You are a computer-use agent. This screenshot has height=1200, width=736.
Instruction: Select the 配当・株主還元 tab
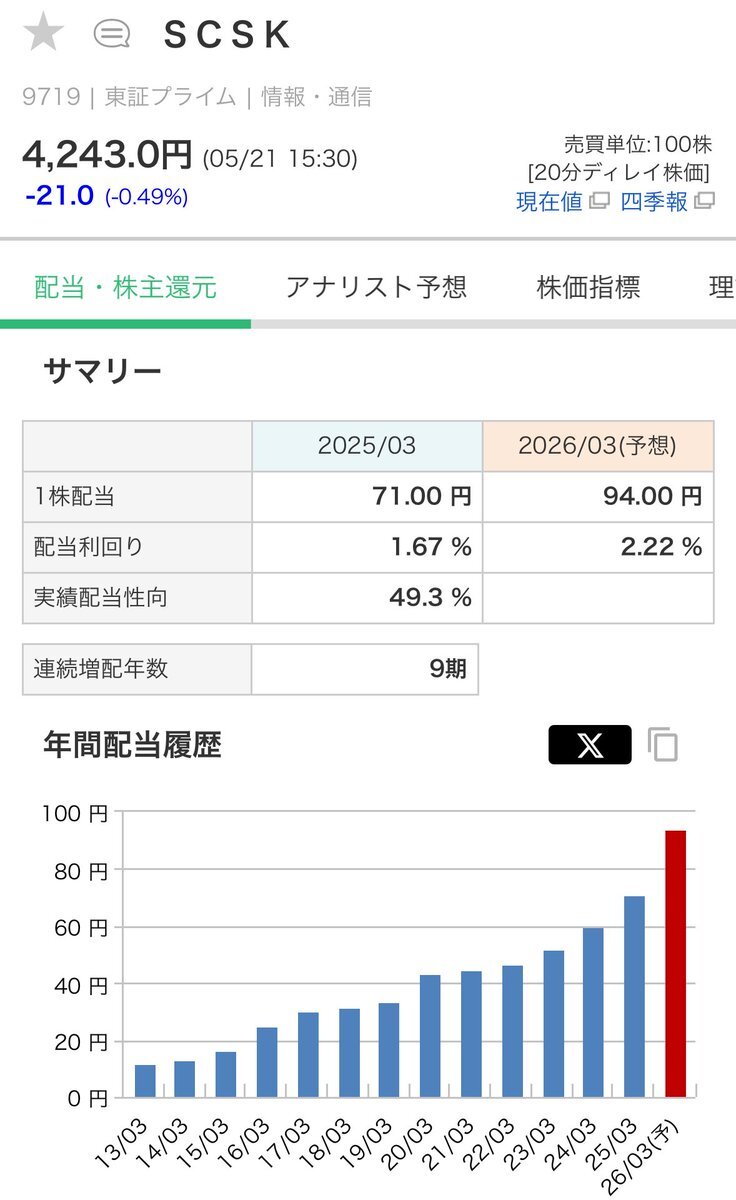pos(126,288)
